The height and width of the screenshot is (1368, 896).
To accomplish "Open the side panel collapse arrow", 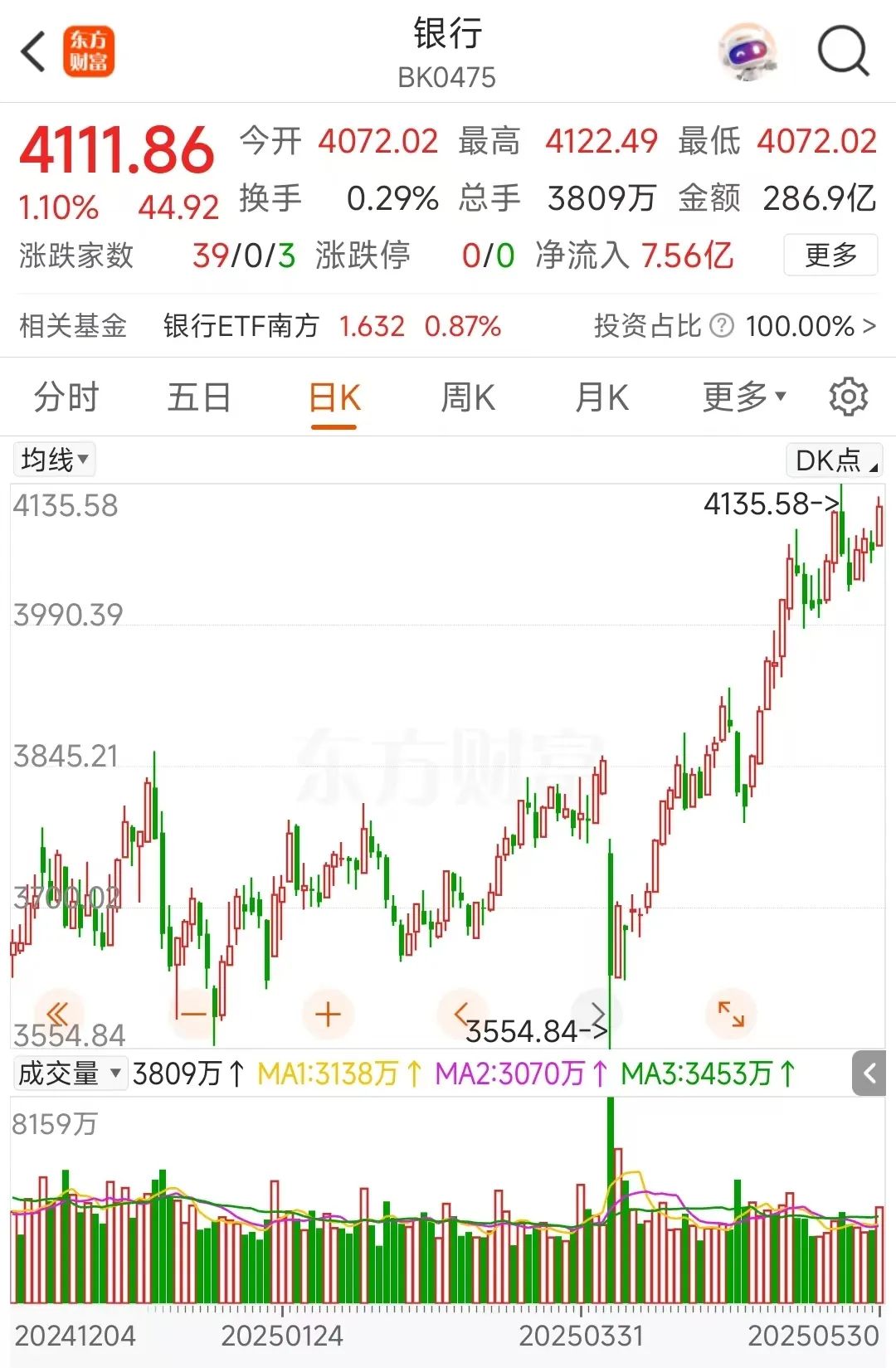I will point(869,1073).
